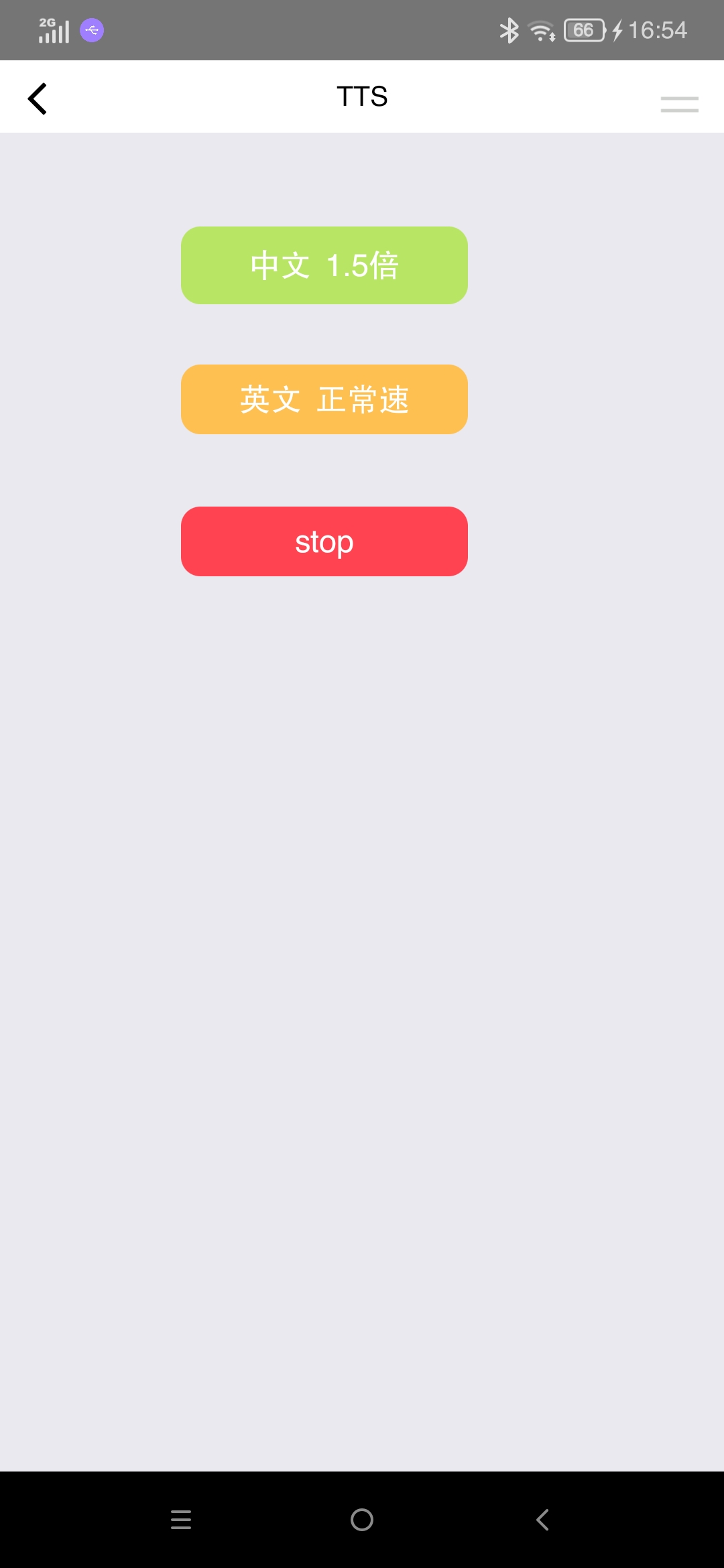The height and width of the screenshot is (1568, 724).
Task: Tap the 英文 正常速 button
Action: click(324, 399)
